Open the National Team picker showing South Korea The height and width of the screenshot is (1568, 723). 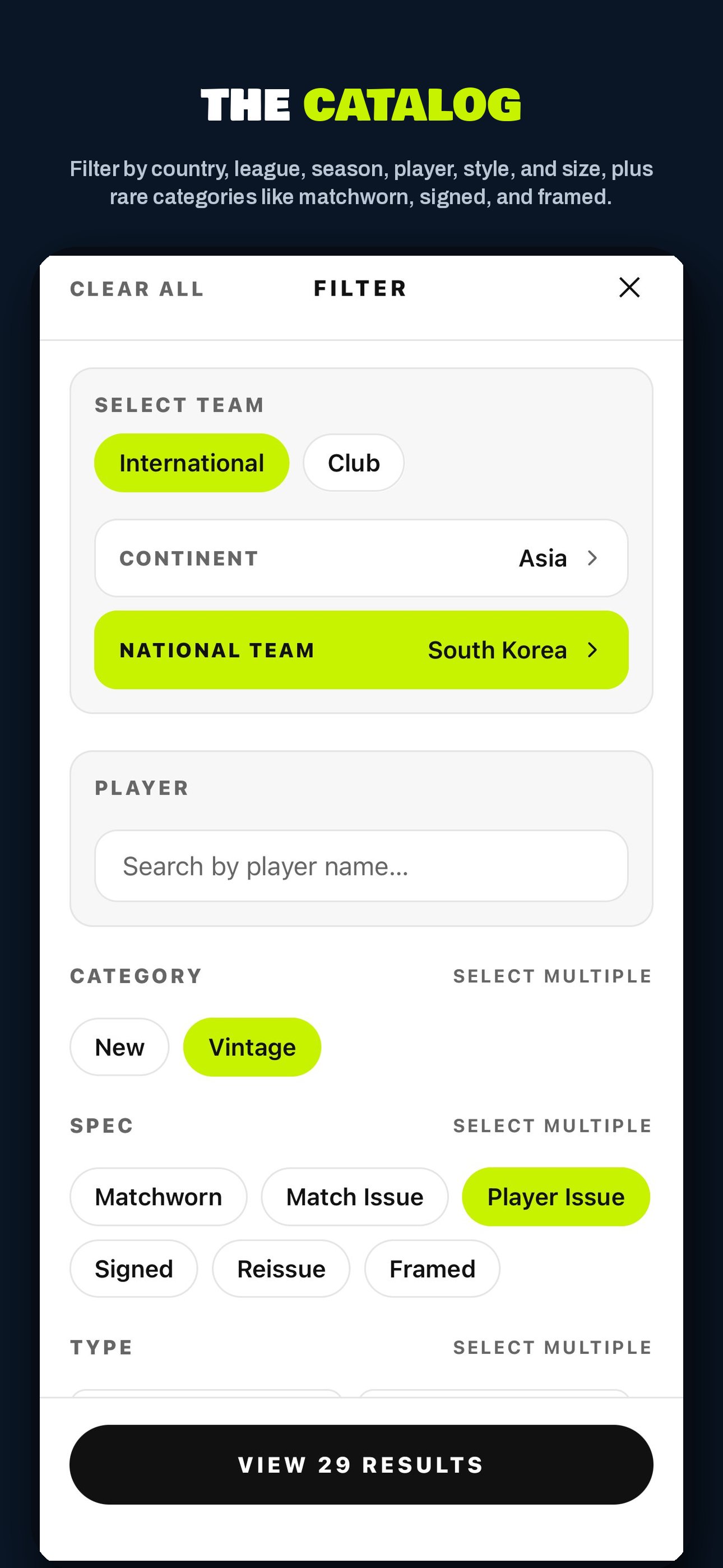click(x=361, y=650)
